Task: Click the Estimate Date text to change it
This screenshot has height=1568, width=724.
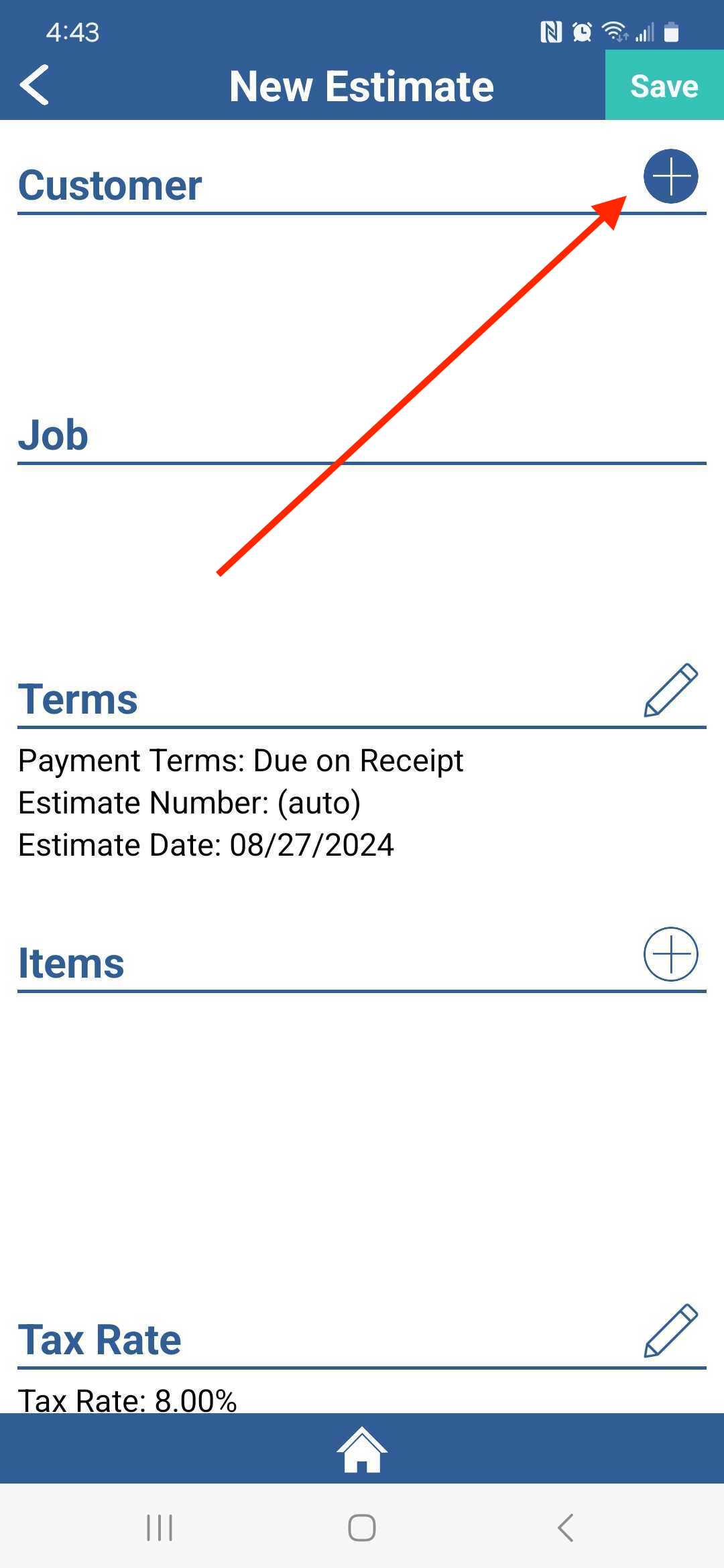Action: [x=206, y=845]
